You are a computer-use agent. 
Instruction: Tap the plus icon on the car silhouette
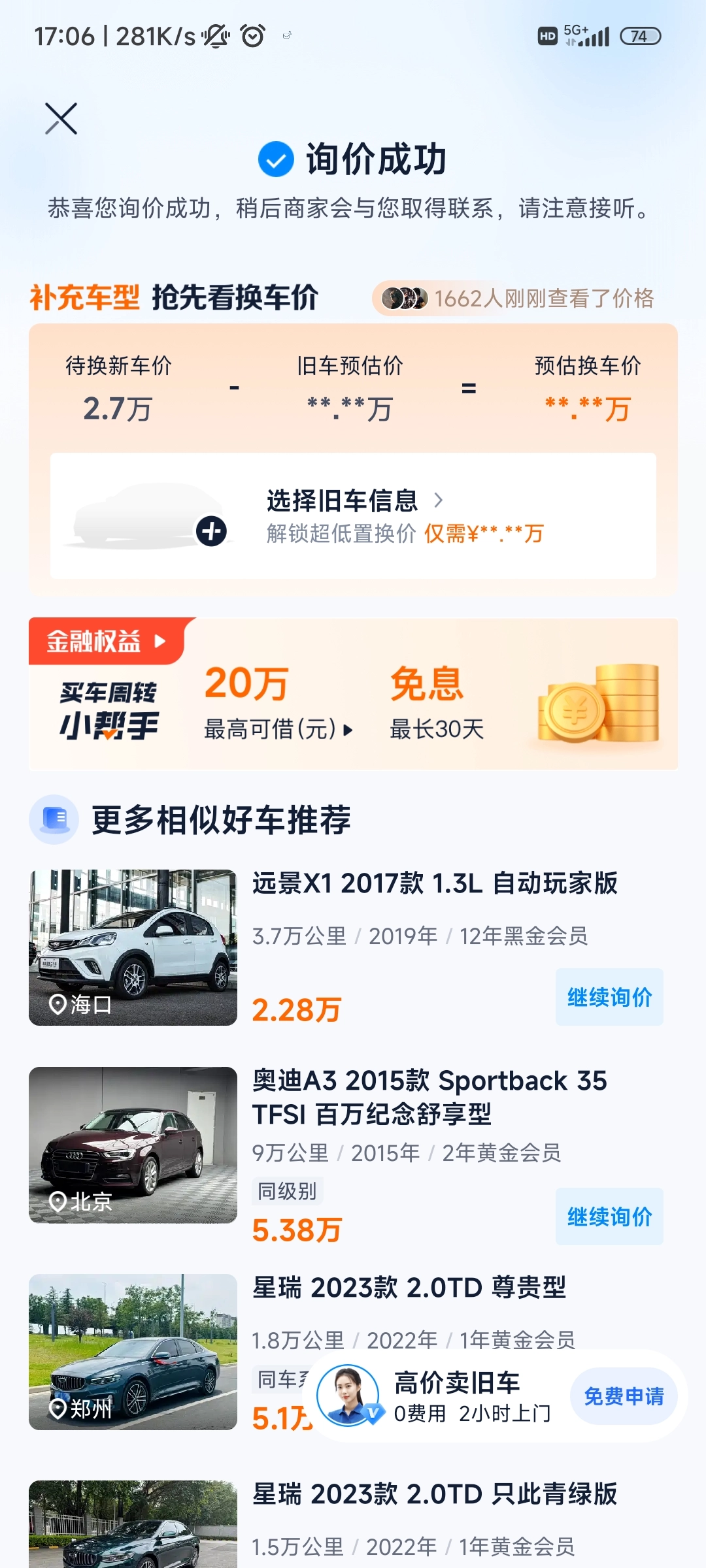[x=211, y=531]
